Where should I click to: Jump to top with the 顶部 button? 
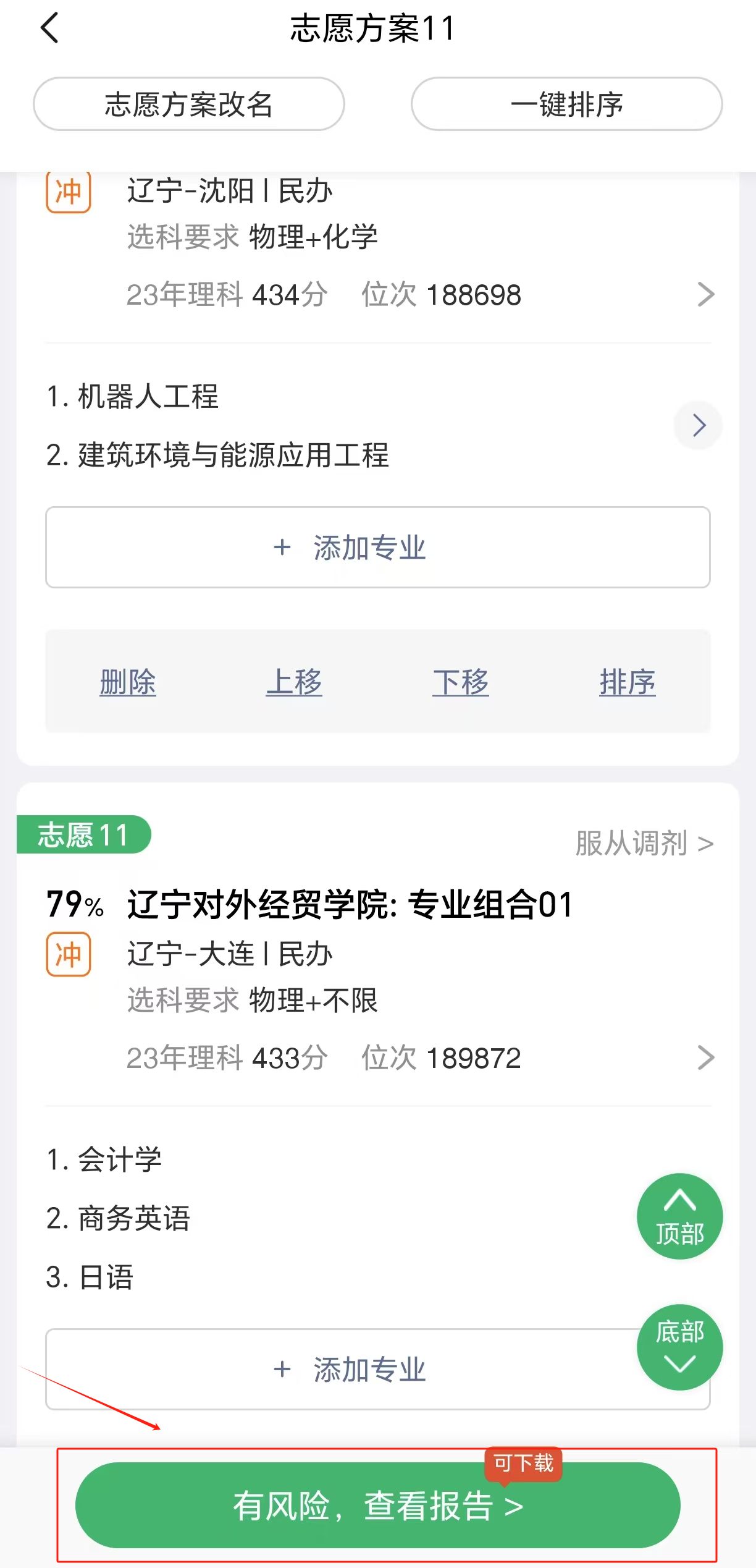point(679,1216)
